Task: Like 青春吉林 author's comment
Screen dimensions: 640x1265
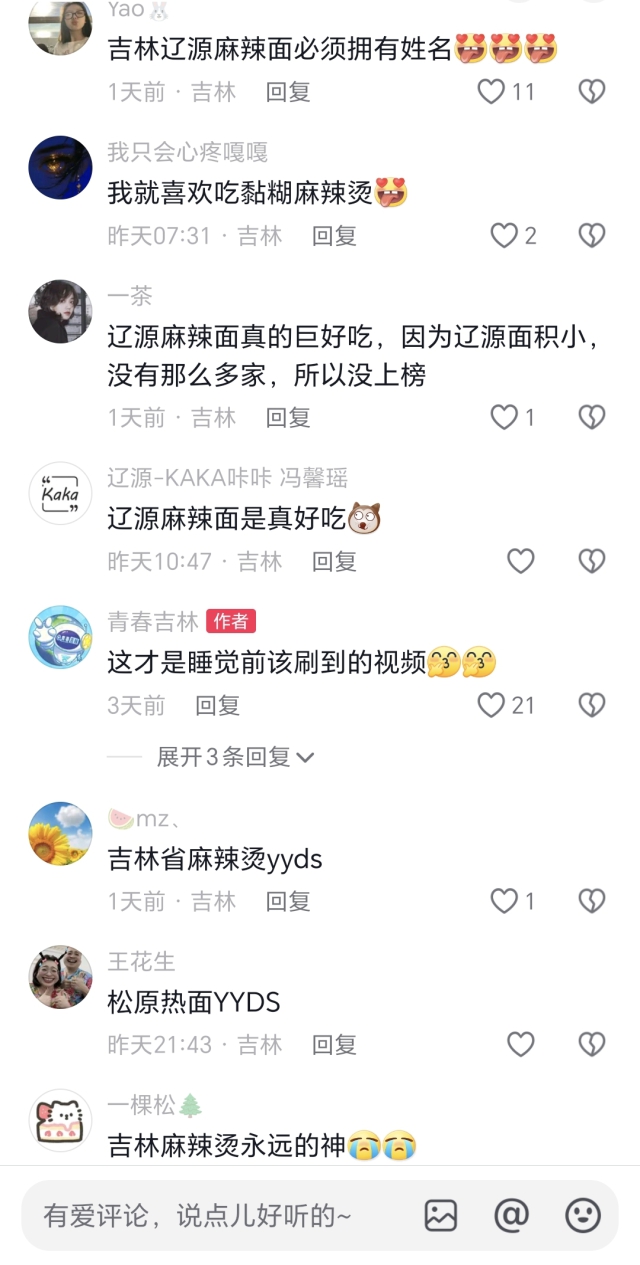Action: [x=491, y=706]
